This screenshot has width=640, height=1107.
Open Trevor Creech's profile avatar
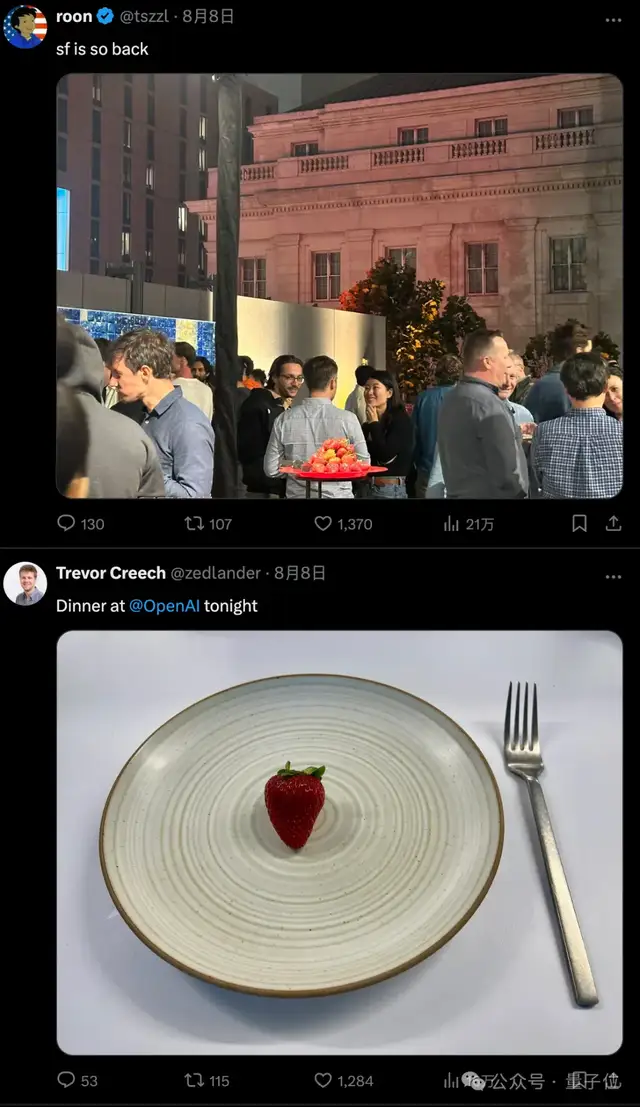coord(25,584)
